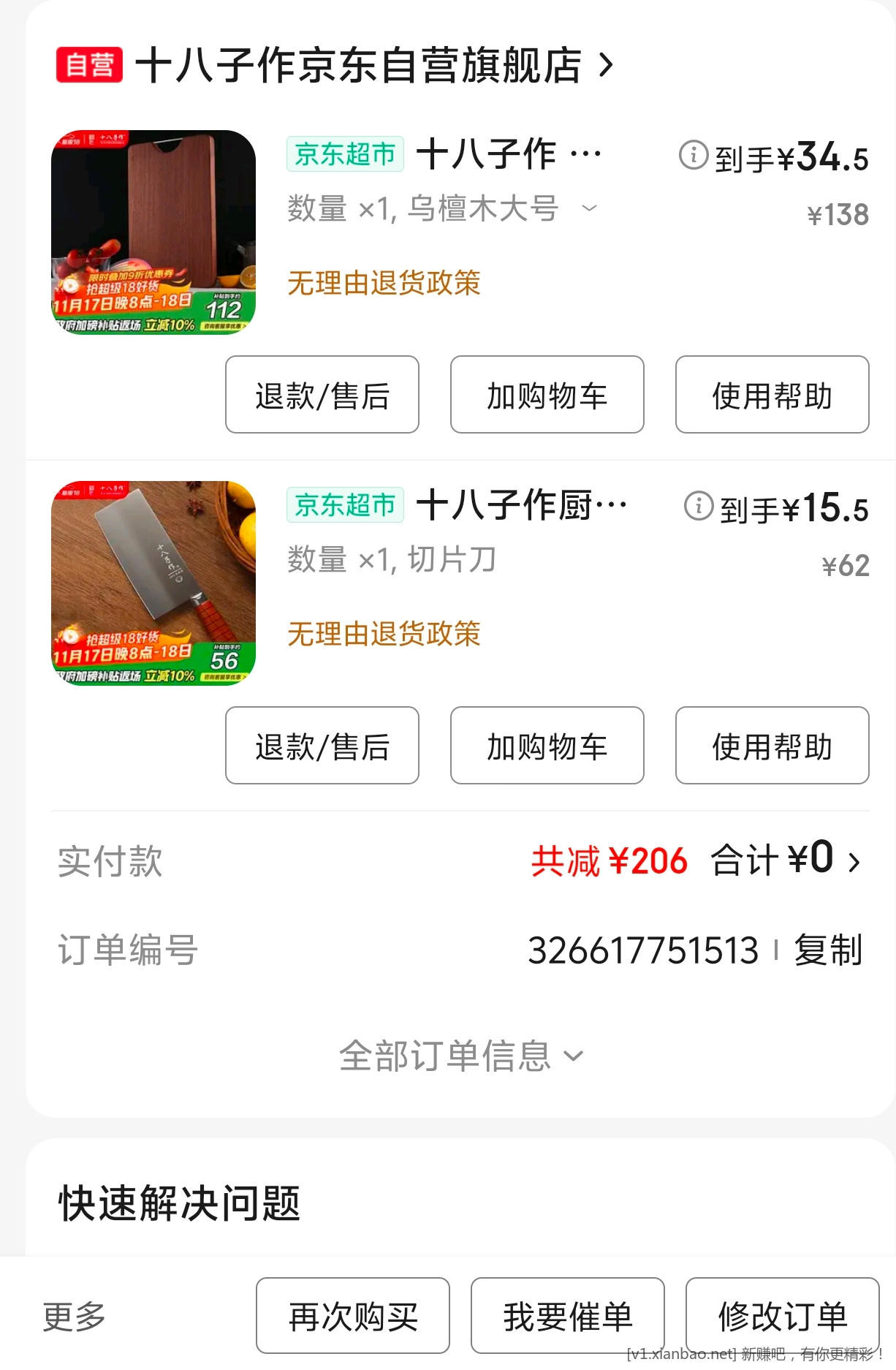Screen dimensions: 896x1370
Task: Select 再次购买 to reorder
Action: 353,1317
